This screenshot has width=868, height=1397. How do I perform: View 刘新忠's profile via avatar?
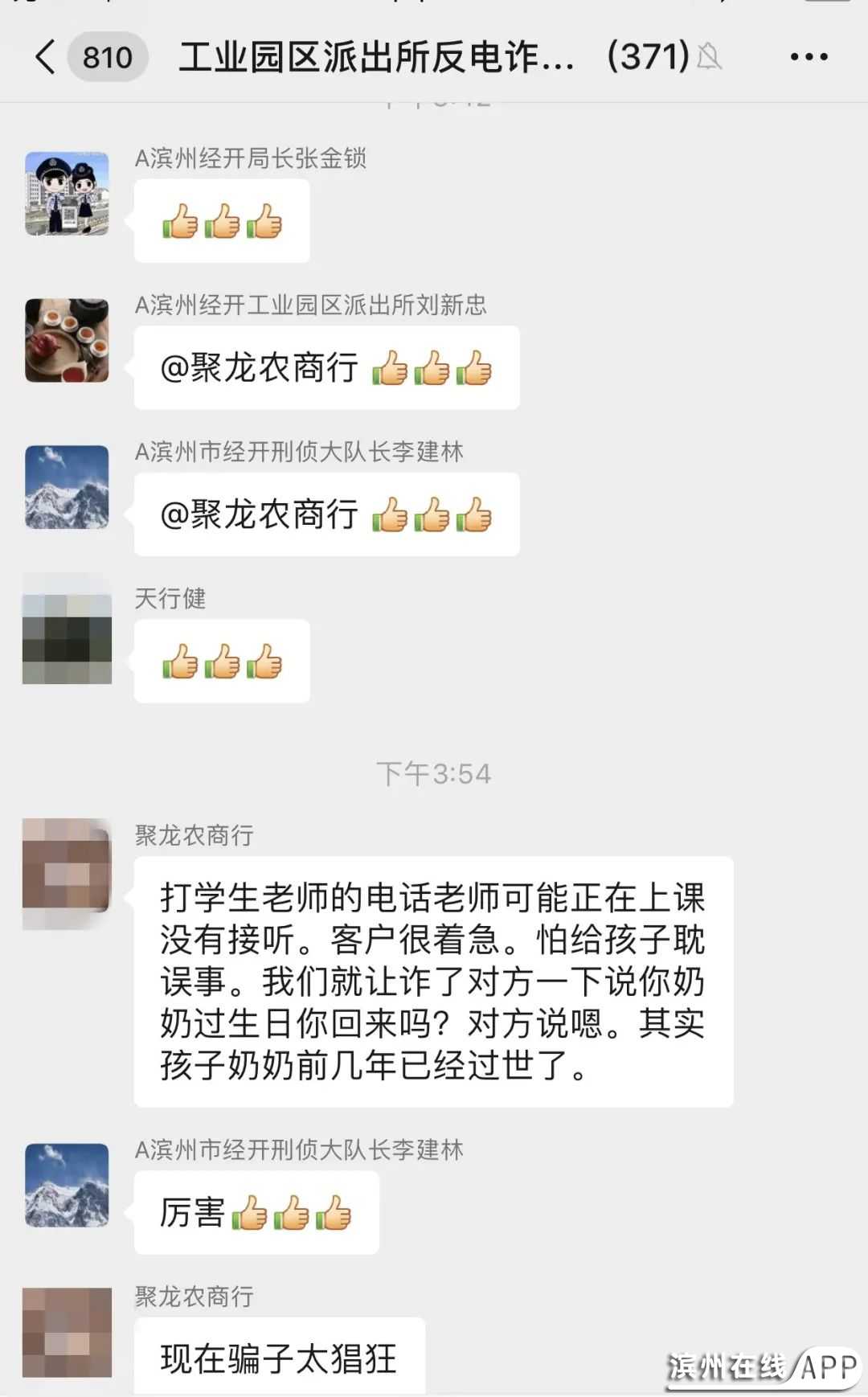pyautogui.click(x=67, y=341)
